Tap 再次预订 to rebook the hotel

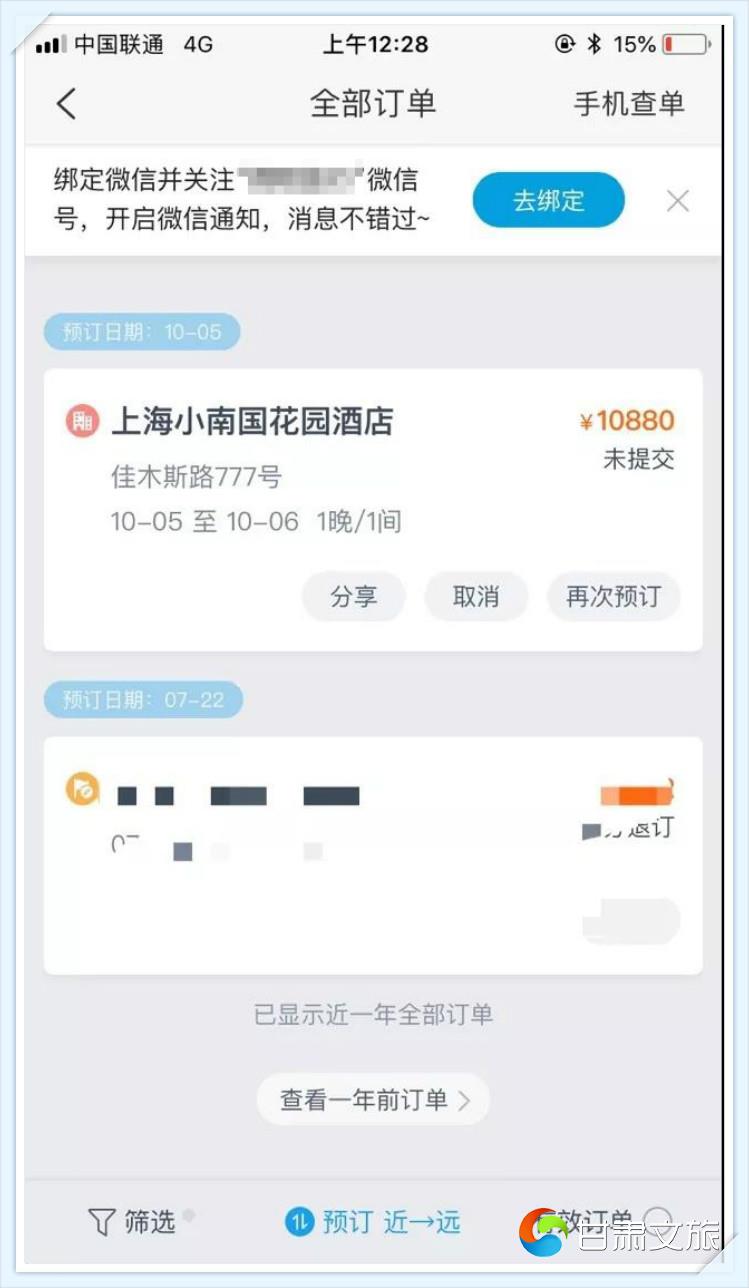(x=613, y=597)
